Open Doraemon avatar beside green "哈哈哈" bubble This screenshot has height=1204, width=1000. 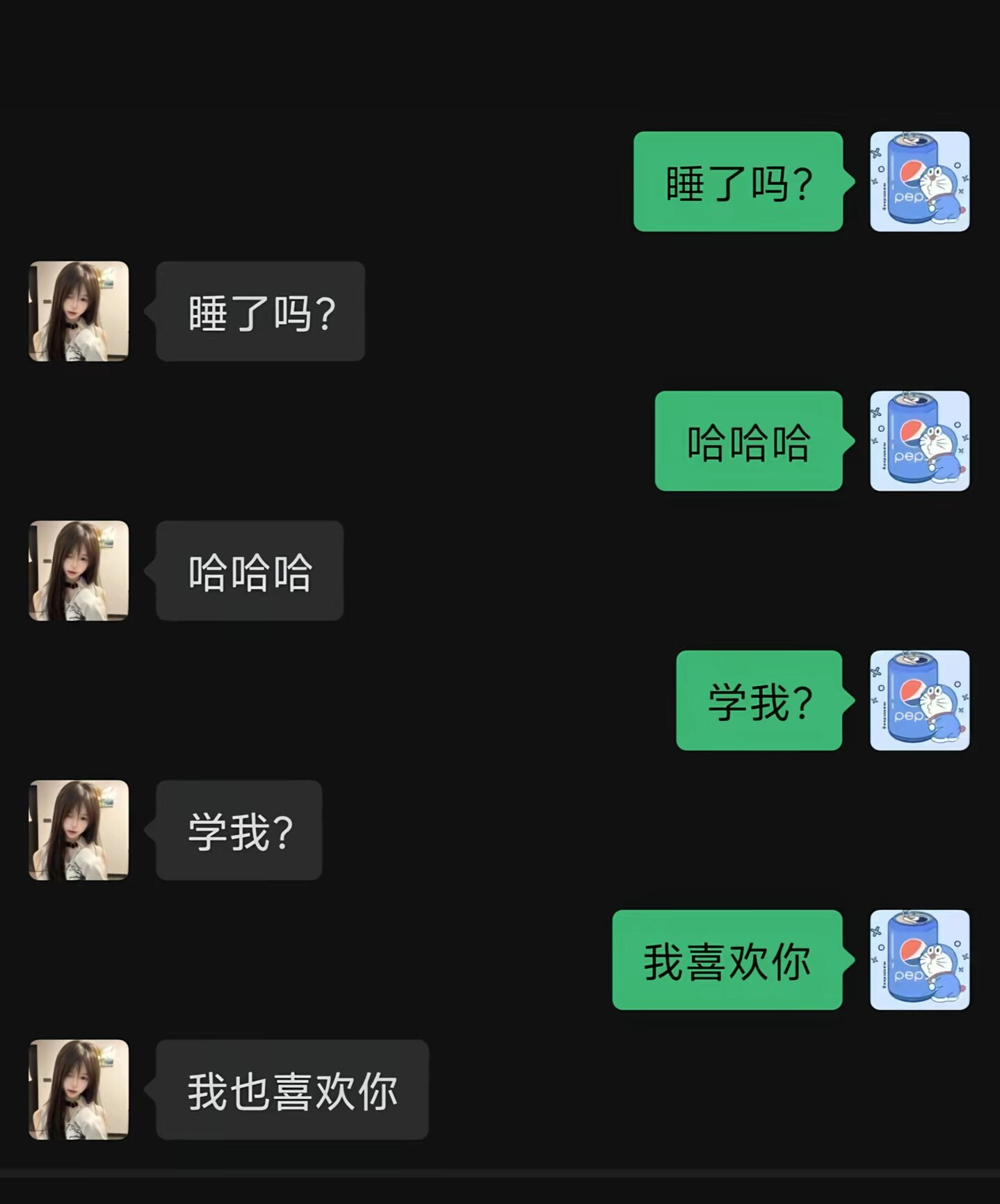[919, 441]
